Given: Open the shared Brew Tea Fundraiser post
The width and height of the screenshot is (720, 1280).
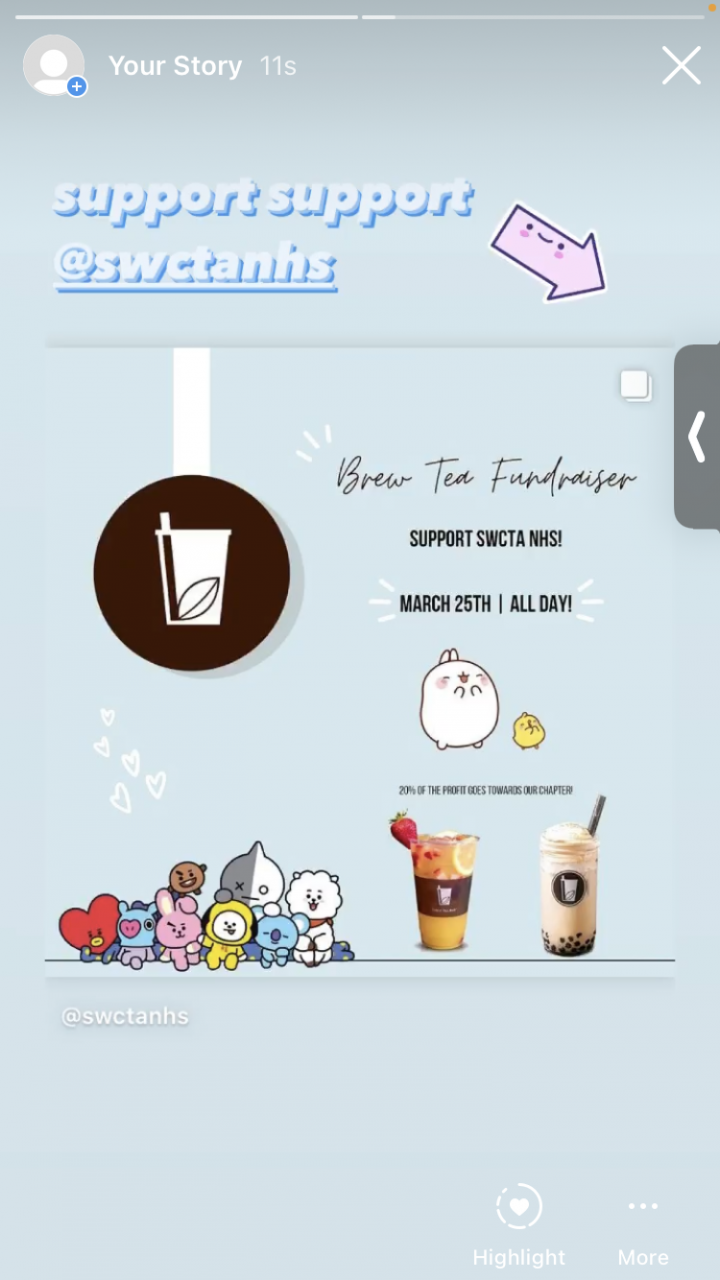Looking at the screenshot, I should click(x=360, y=660).
